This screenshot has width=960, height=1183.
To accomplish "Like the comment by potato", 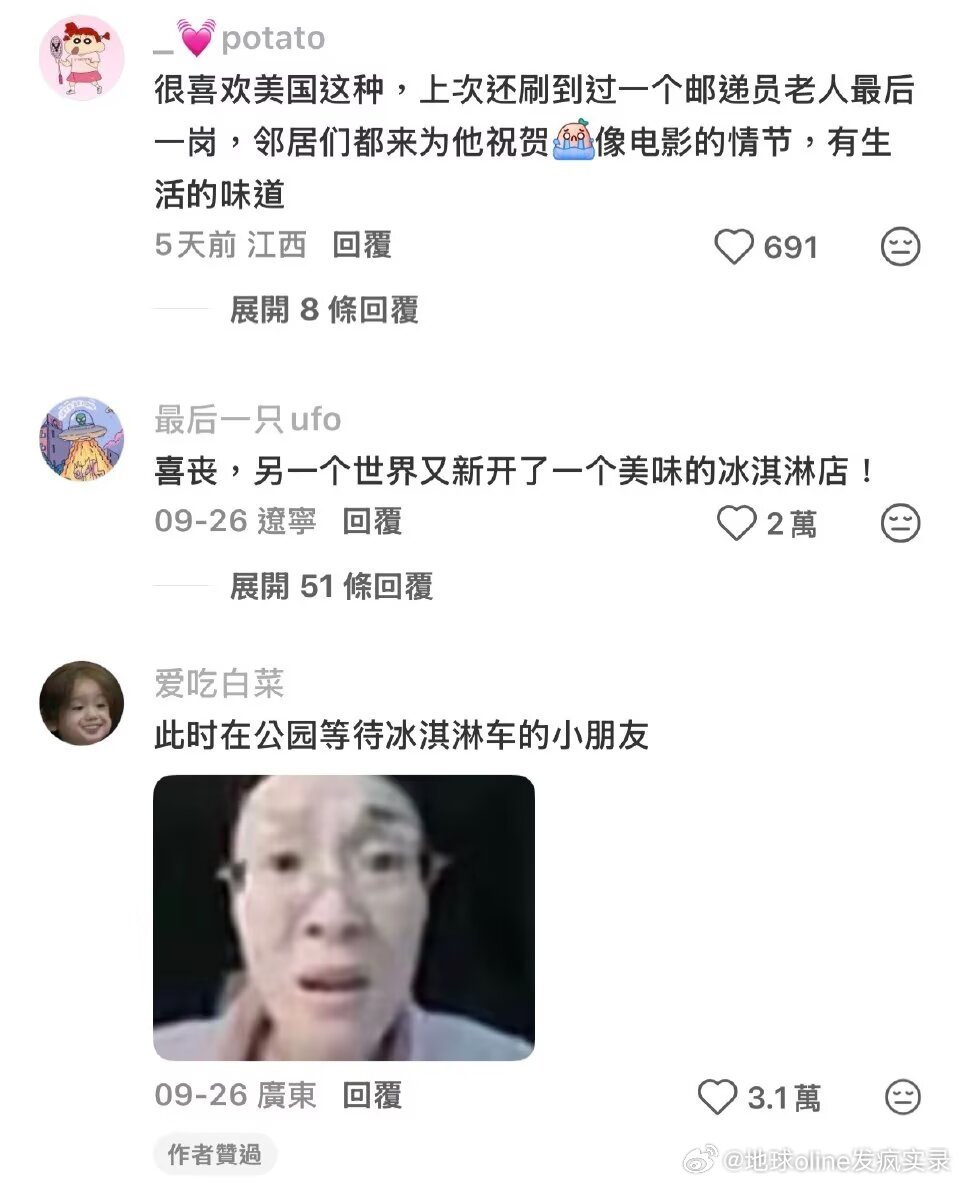I will [734, 247].
